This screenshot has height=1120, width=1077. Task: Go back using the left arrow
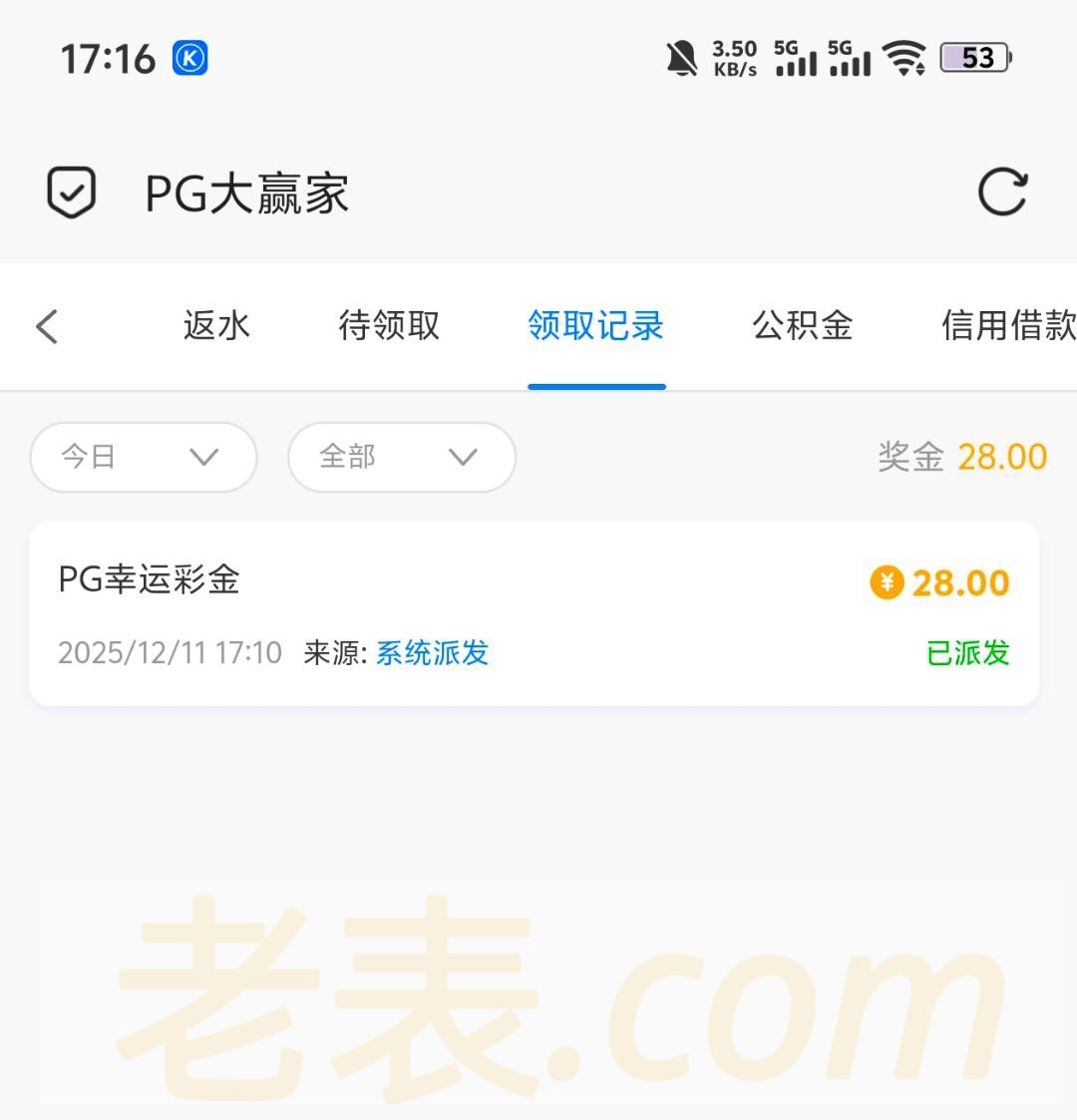(x=47, y=326)
